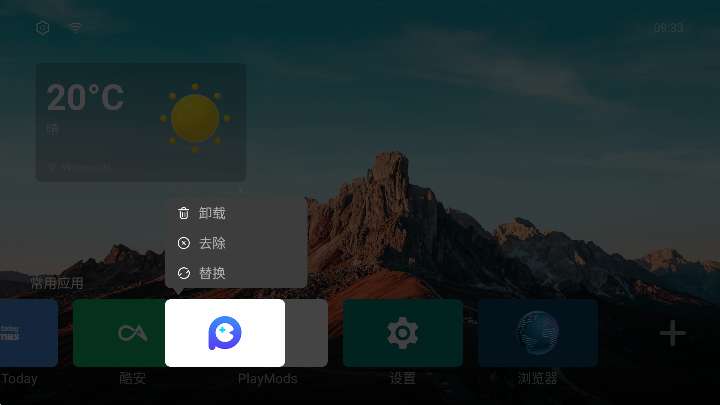Open the Today app tile
This screenshot has height=405, width=720.
point(27,333)
